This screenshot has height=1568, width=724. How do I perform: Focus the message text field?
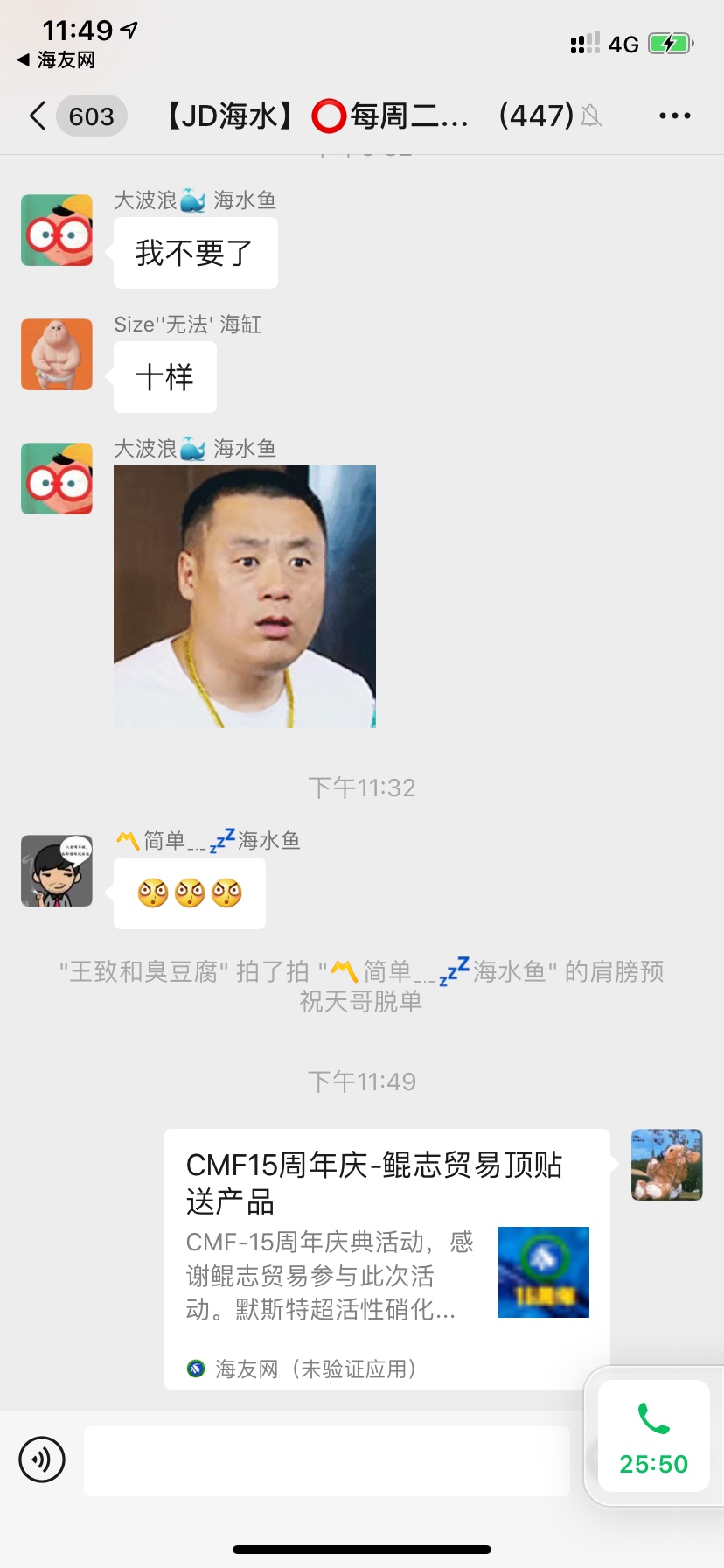point(326,1460)
